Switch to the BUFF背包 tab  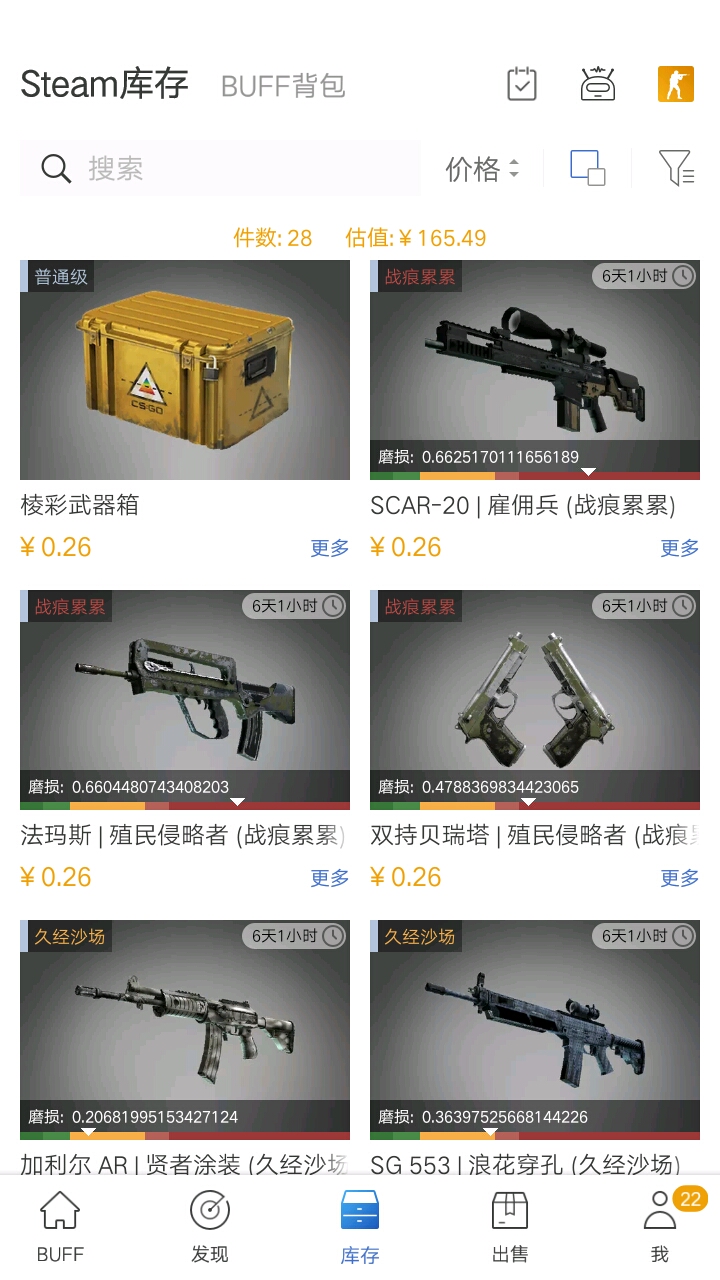point(283,86)
